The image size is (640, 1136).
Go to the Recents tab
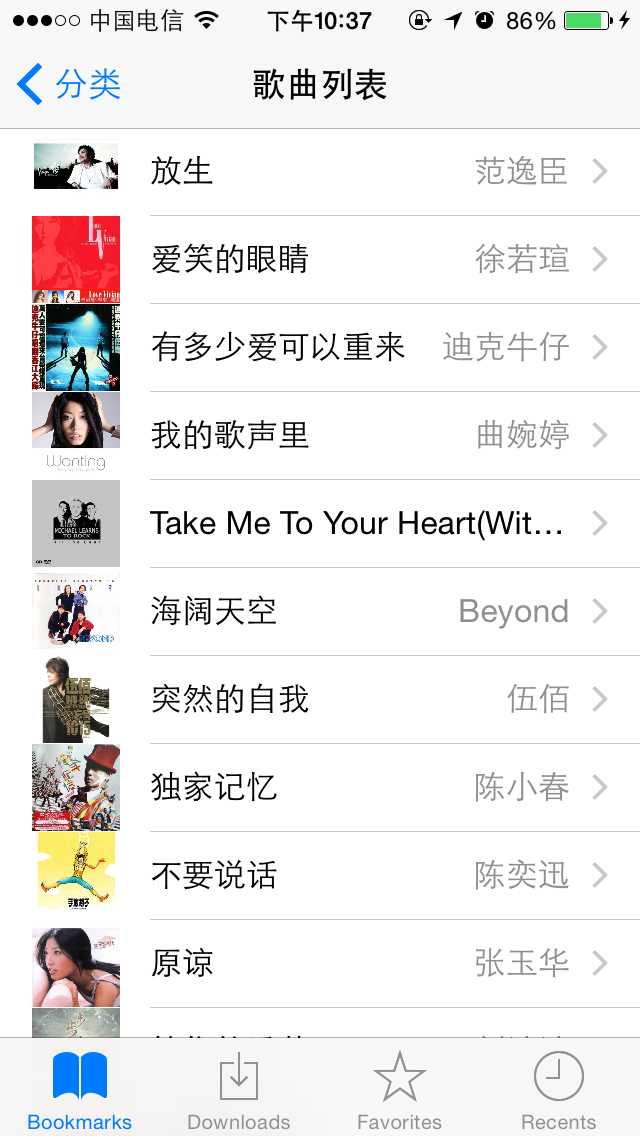(559, 1088)
